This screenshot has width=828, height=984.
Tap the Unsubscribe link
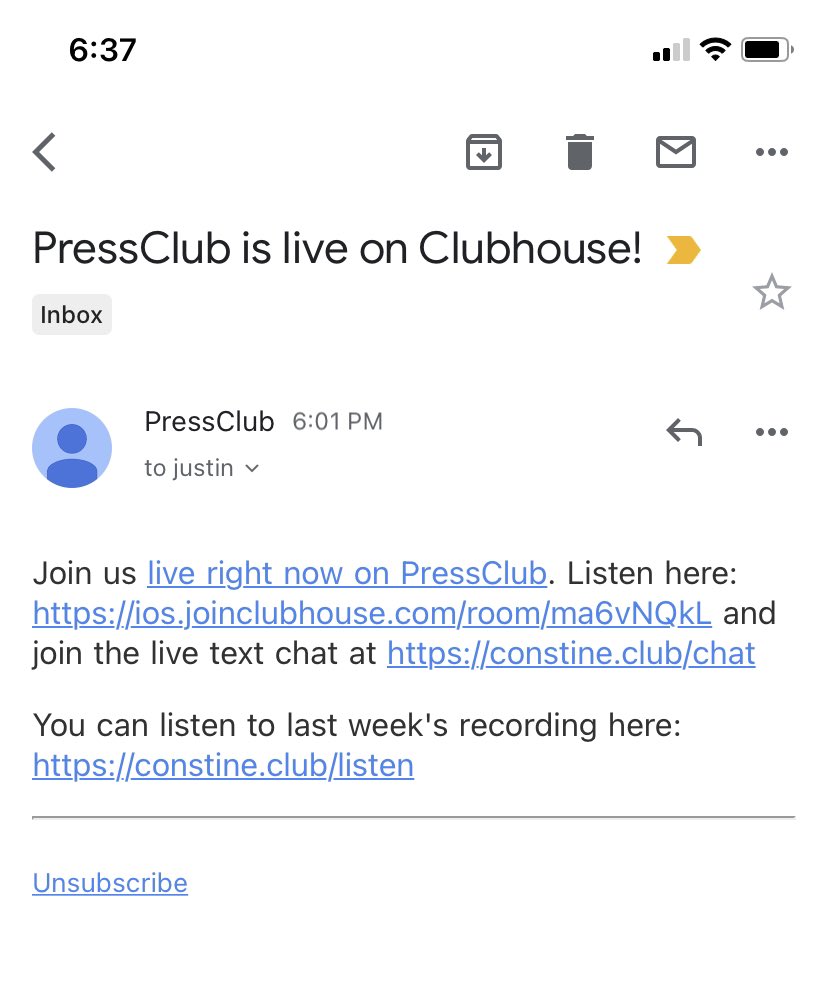[110, 883]
